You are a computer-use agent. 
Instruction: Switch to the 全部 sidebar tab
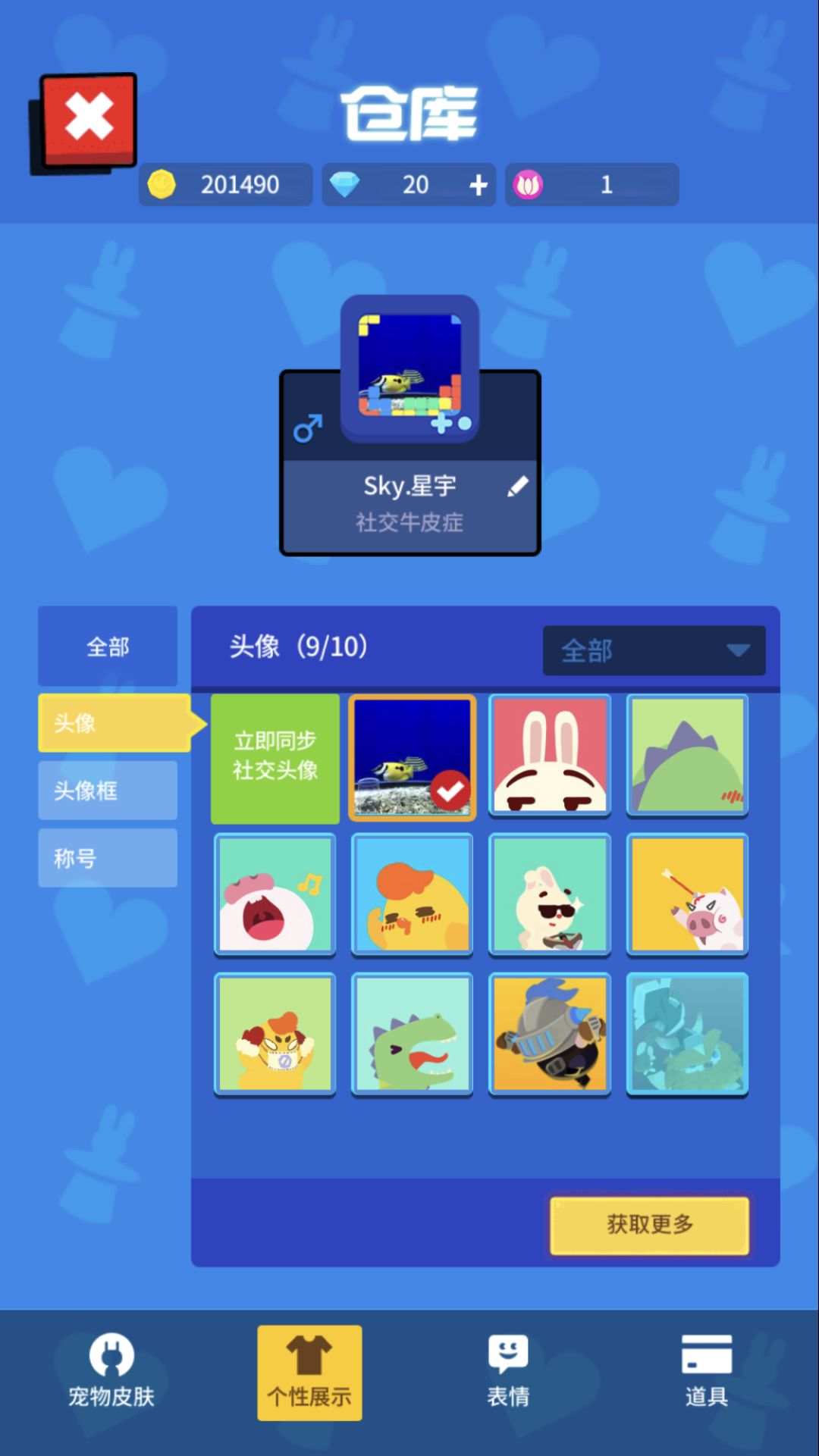pos(107,647)
